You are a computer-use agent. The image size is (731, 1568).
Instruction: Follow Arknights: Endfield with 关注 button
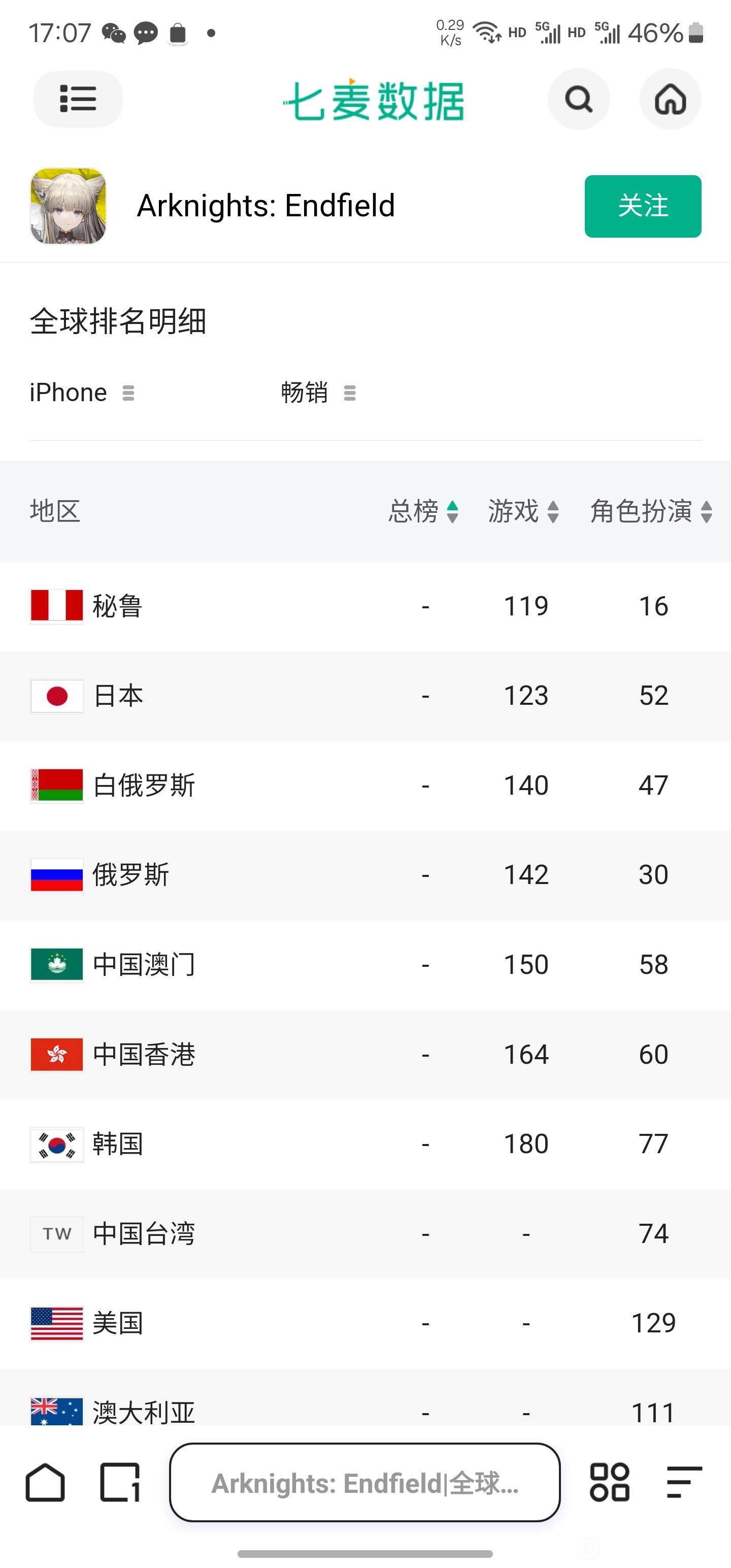(x=643, y=206)
